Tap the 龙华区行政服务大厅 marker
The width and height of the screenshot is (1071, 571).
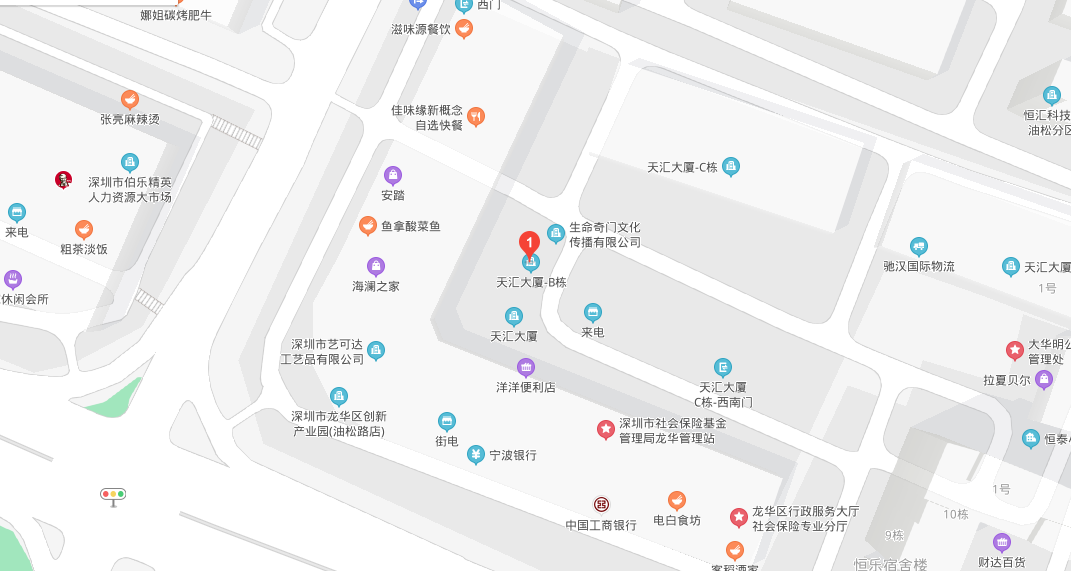(738, 516)
